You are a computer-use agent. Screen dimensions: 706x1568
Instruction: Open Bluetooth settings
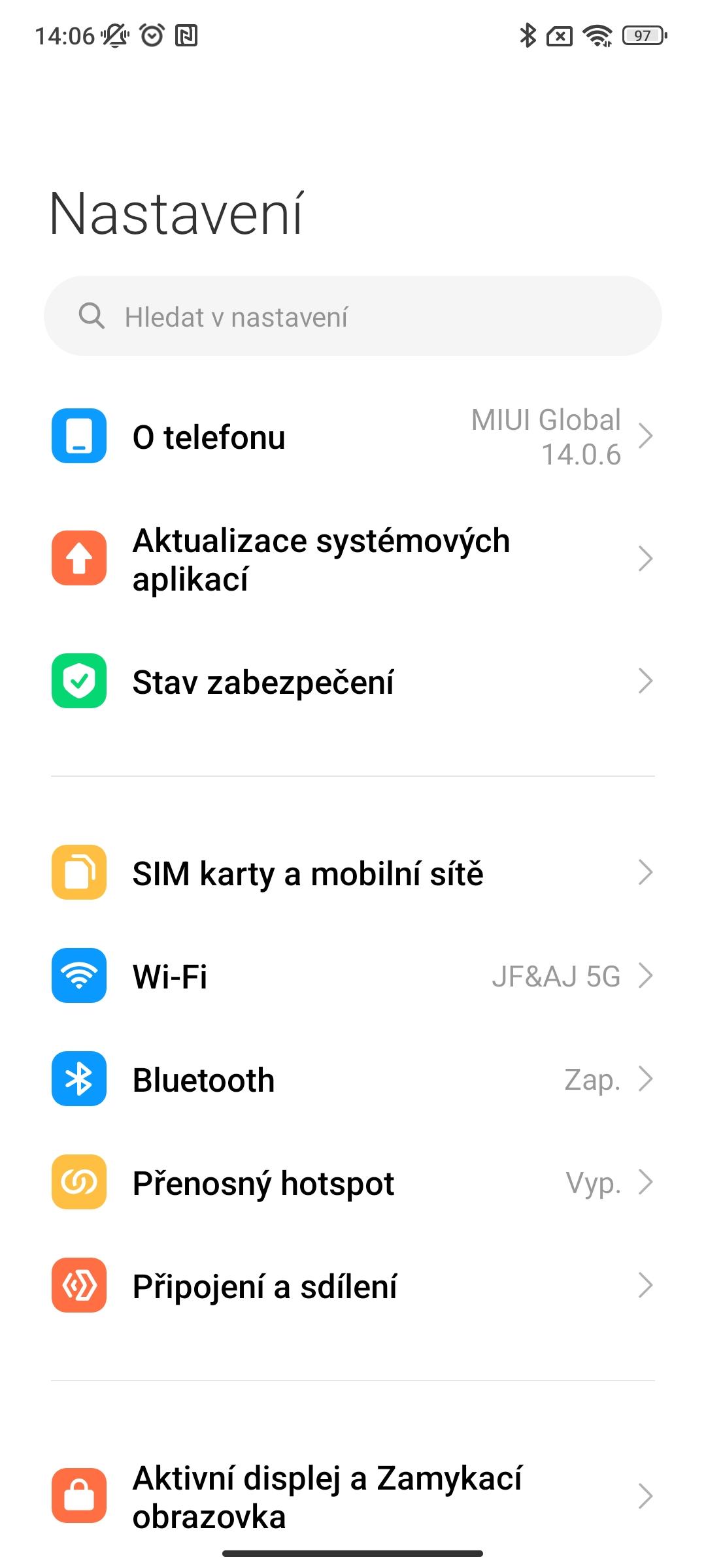pyautogui.click(x=353, y=1079)
